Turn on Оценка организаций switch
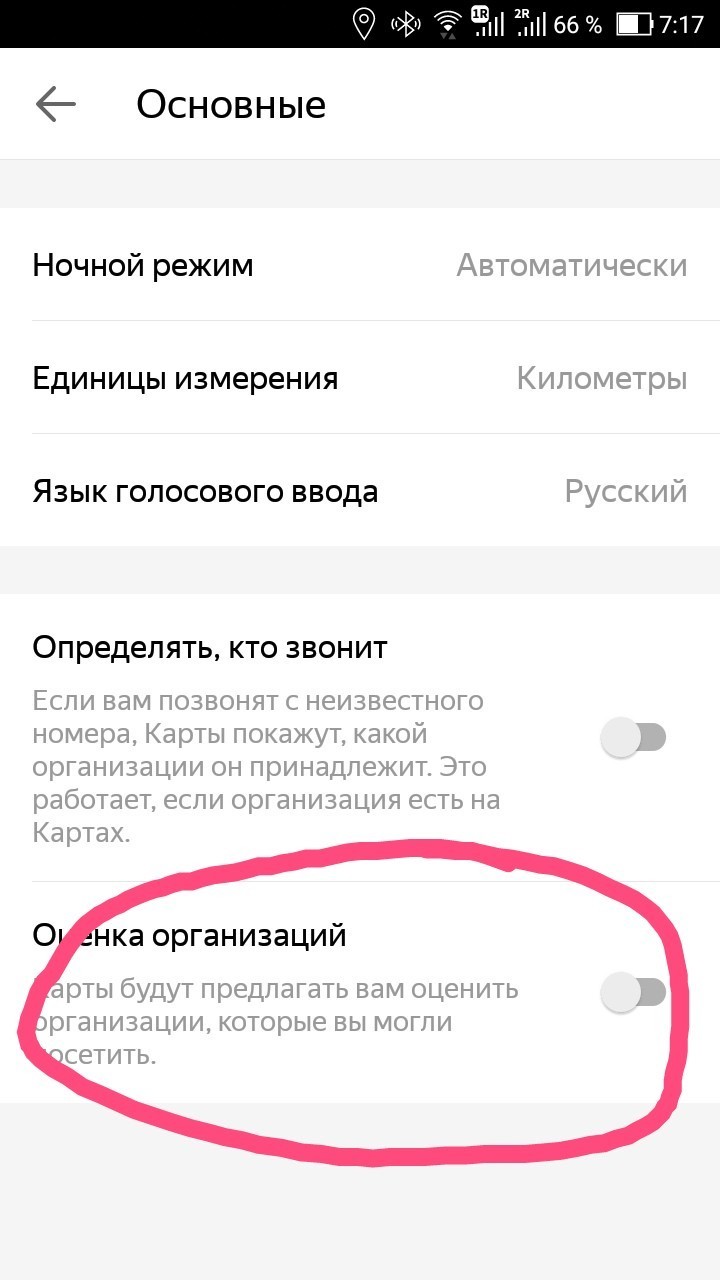The image size is (720, 1280). pos(632,993)
